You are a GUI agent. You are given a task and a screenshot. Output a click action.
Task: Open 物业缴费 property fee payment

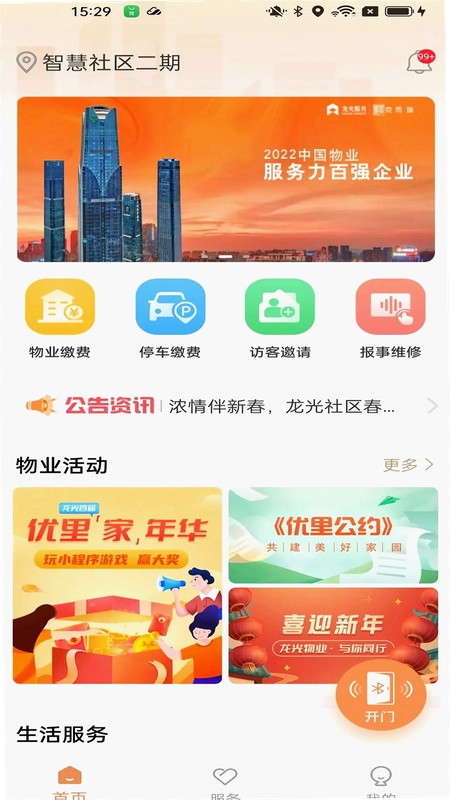[x=60, y=318]
